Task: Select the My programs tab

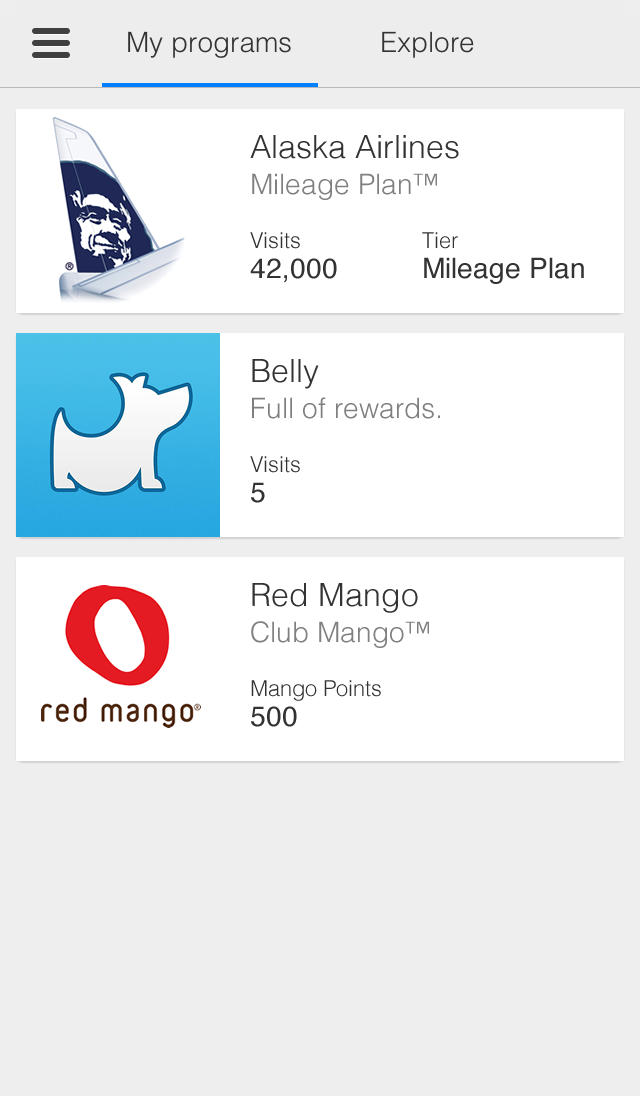Action: point(209,43)
